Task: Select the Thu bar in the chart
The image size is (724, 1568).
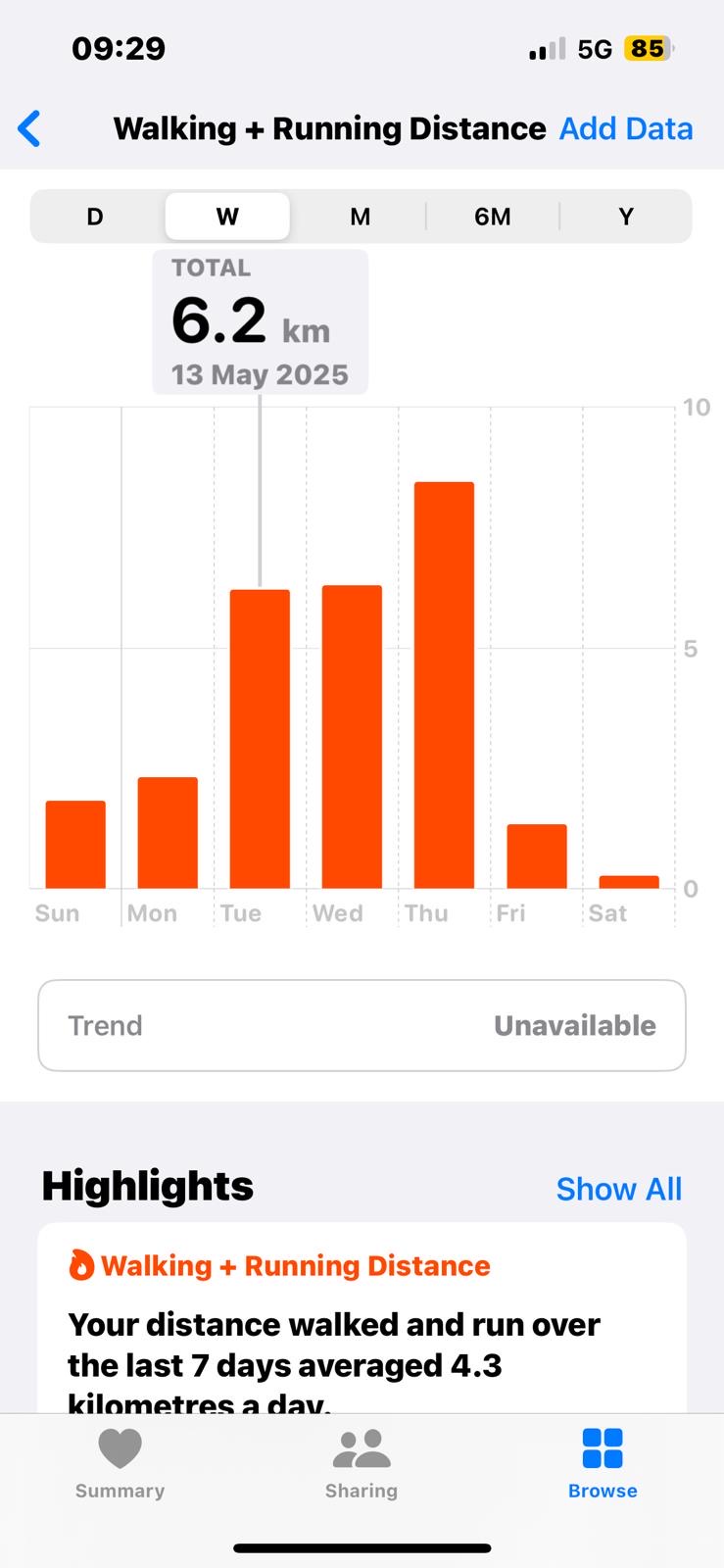Action: pos(444,685)
